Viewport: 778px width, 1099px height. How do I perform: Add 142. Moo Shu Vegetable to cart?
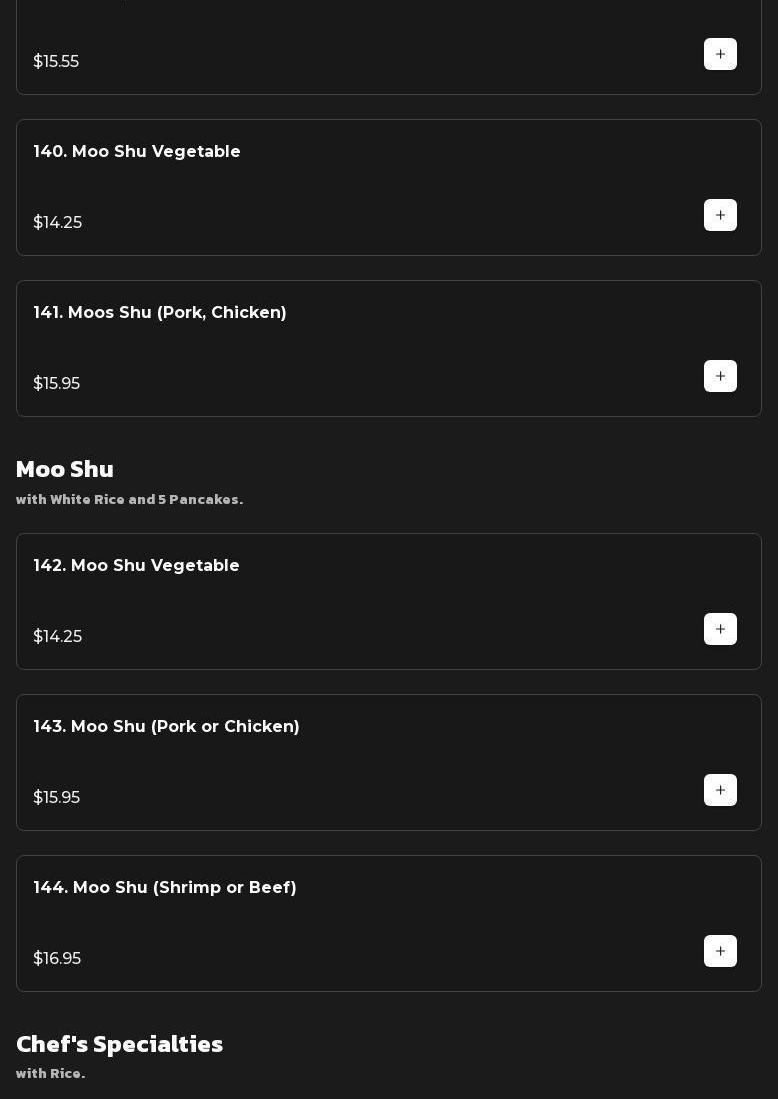pyautogui.click(x=720, y=629)
